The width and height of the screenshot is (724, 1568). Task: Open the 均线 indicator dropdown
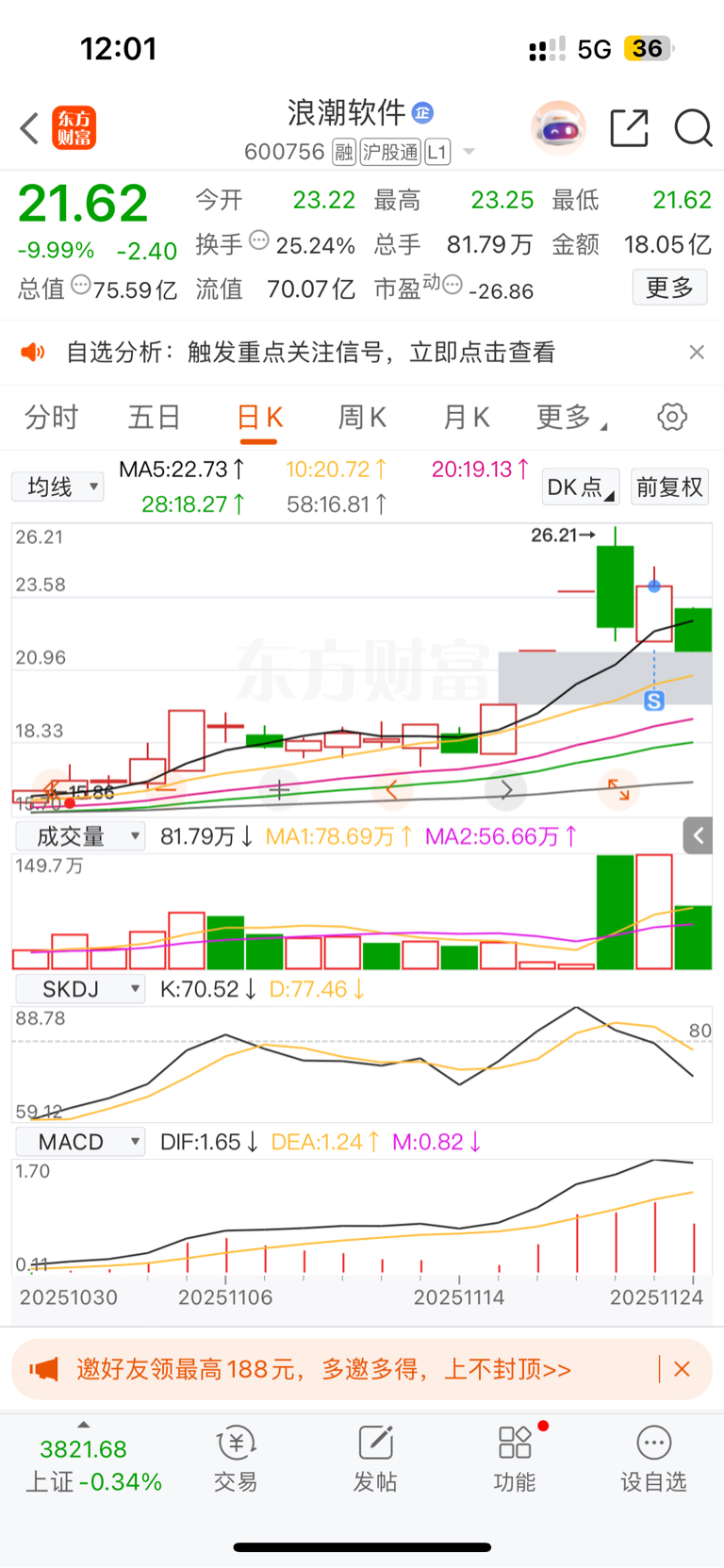(58, 487)
